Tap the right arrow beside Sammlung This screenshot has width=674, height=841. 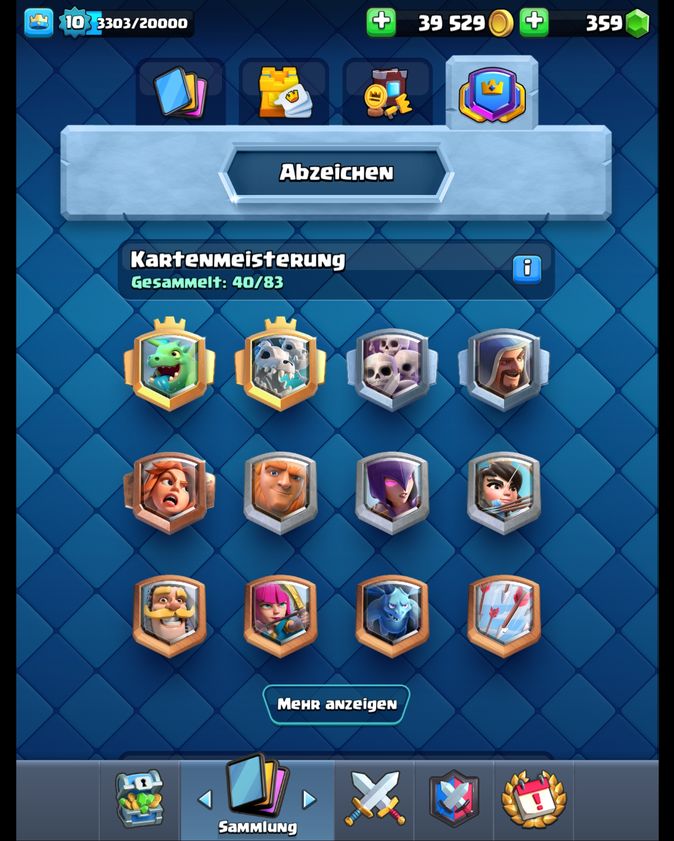[x=309, y=798]
